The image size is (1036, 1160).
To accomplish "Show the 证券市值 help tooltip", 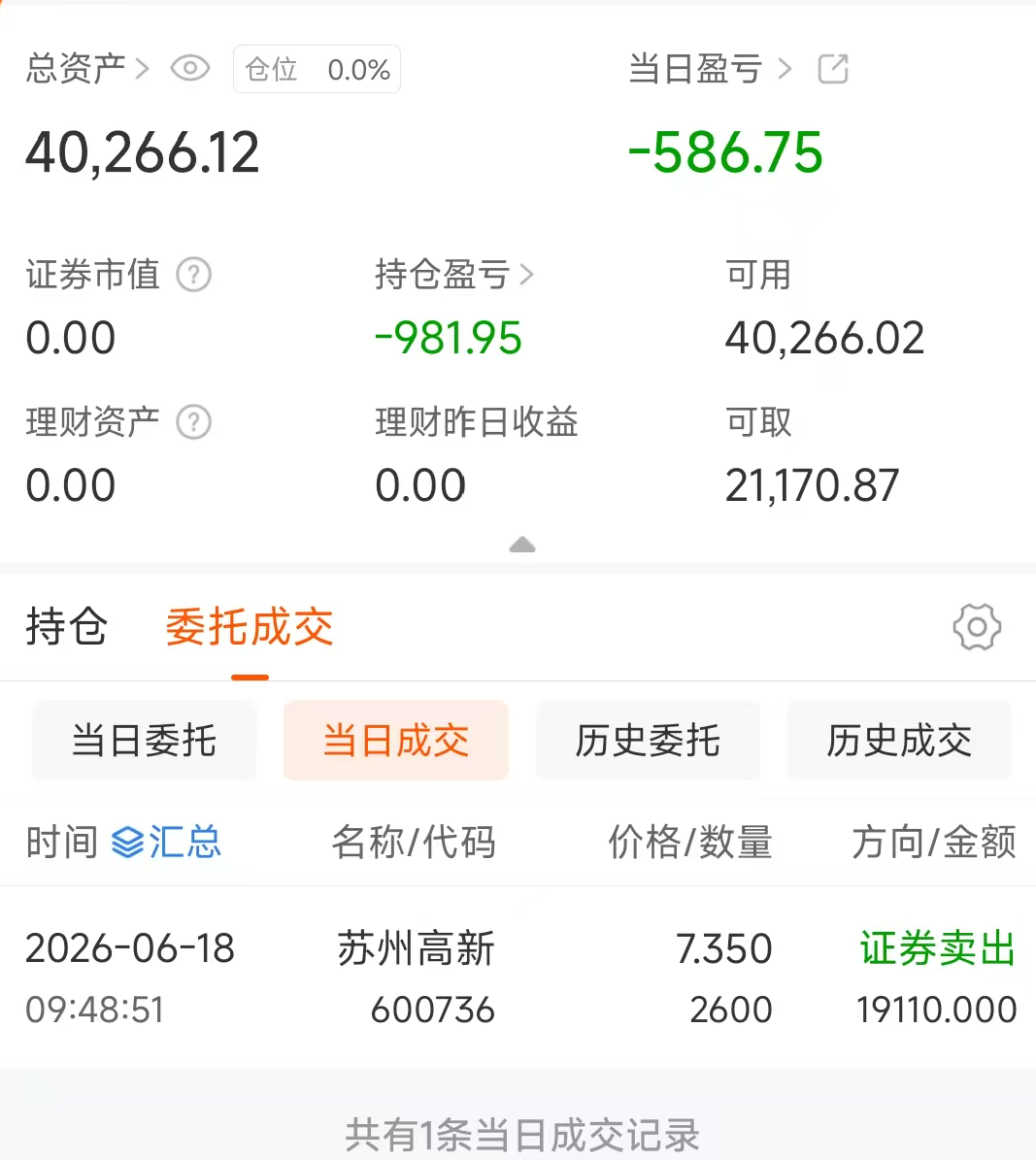I will pyautogui.click(x=194, y=275).
